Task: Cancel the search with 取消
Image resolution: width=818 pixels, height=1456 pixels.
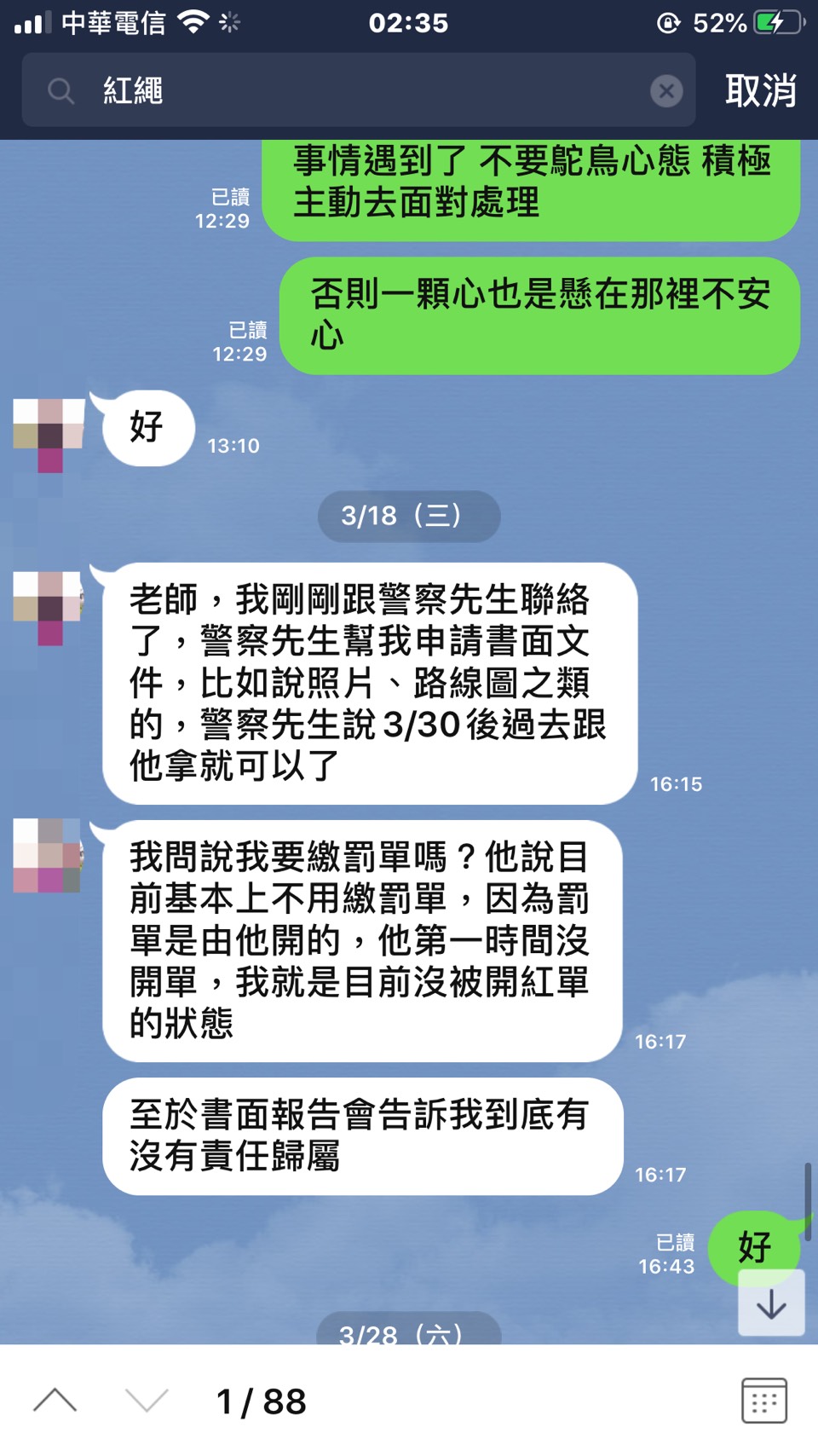Action: pos(760,90)
